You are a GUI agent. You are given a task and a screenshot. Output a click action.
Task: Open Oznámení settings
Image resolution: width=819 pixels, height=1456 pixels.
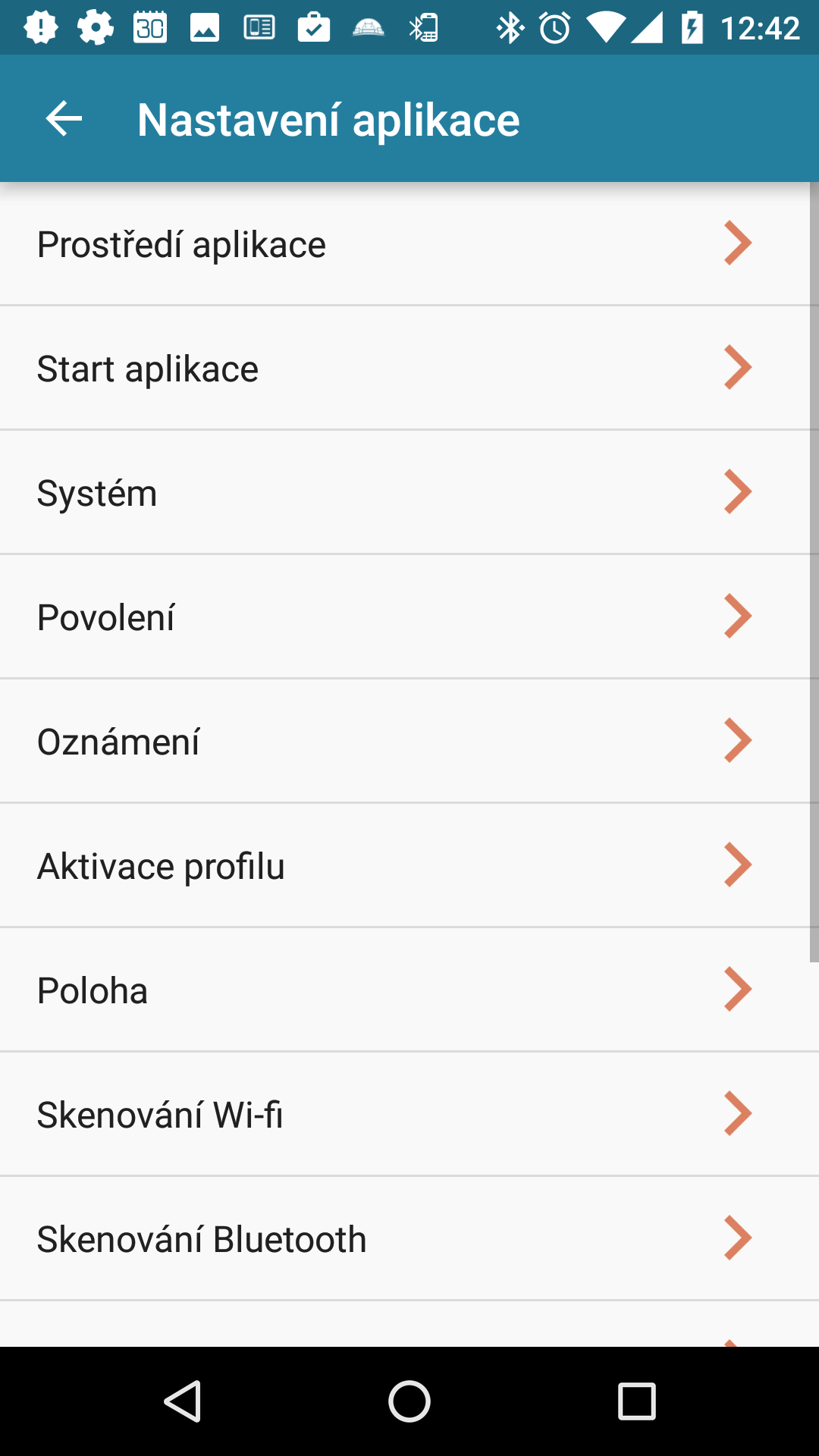pyautogui.click(x=405, y=742)
